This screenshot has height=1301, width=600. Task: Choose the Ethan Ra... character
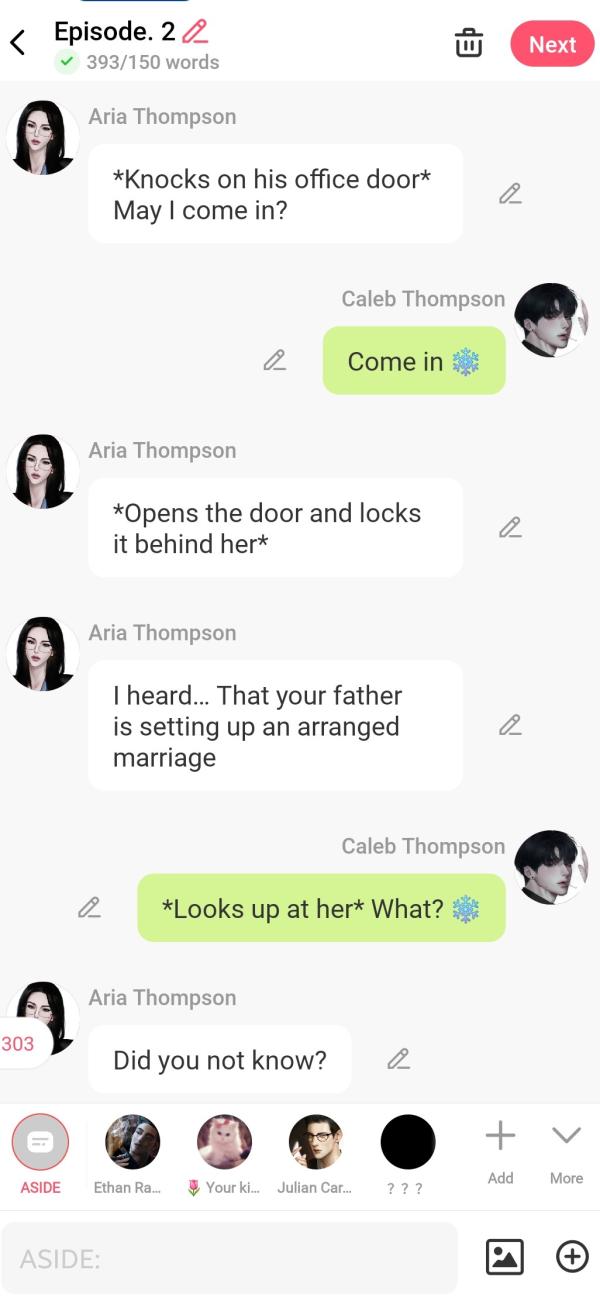132,1142
